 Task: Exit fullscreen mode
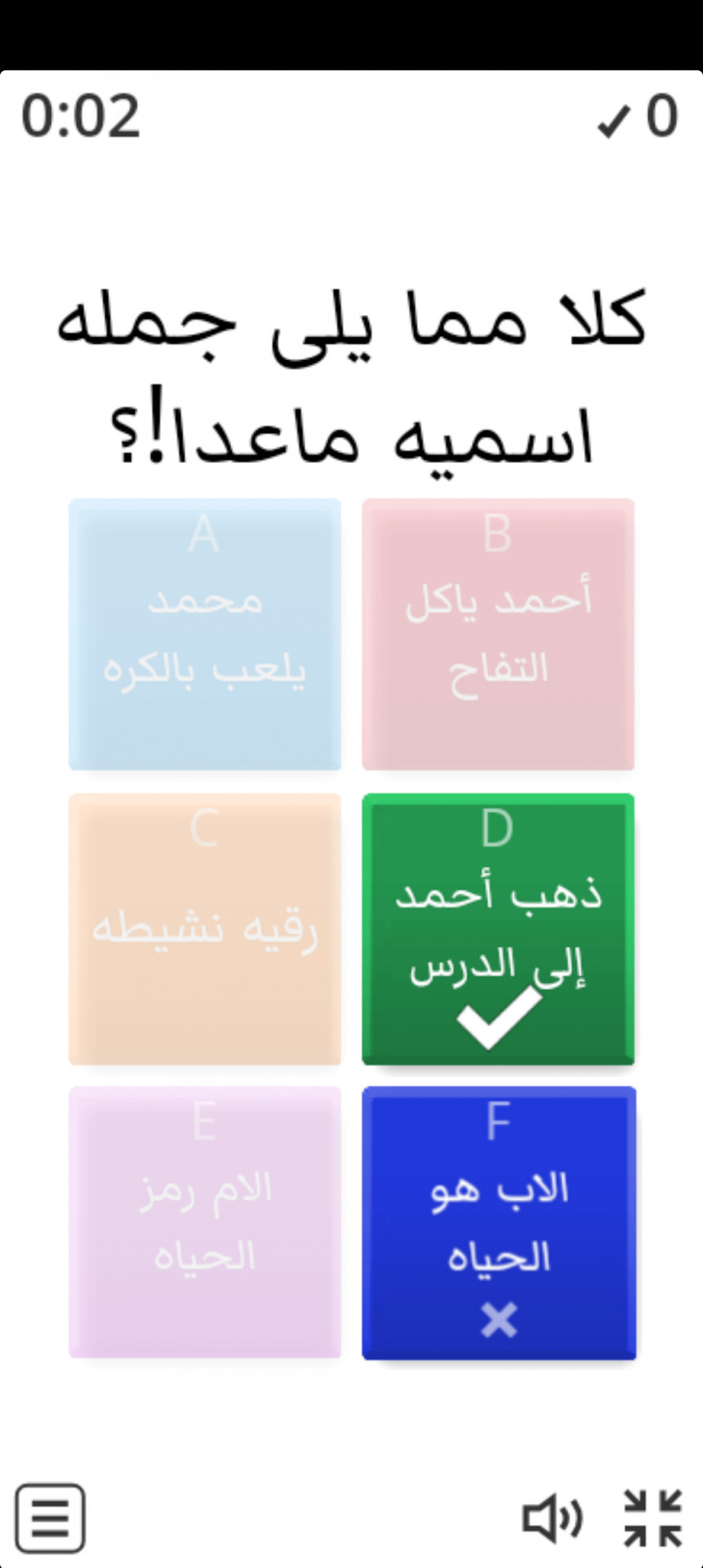point(652,1518)
